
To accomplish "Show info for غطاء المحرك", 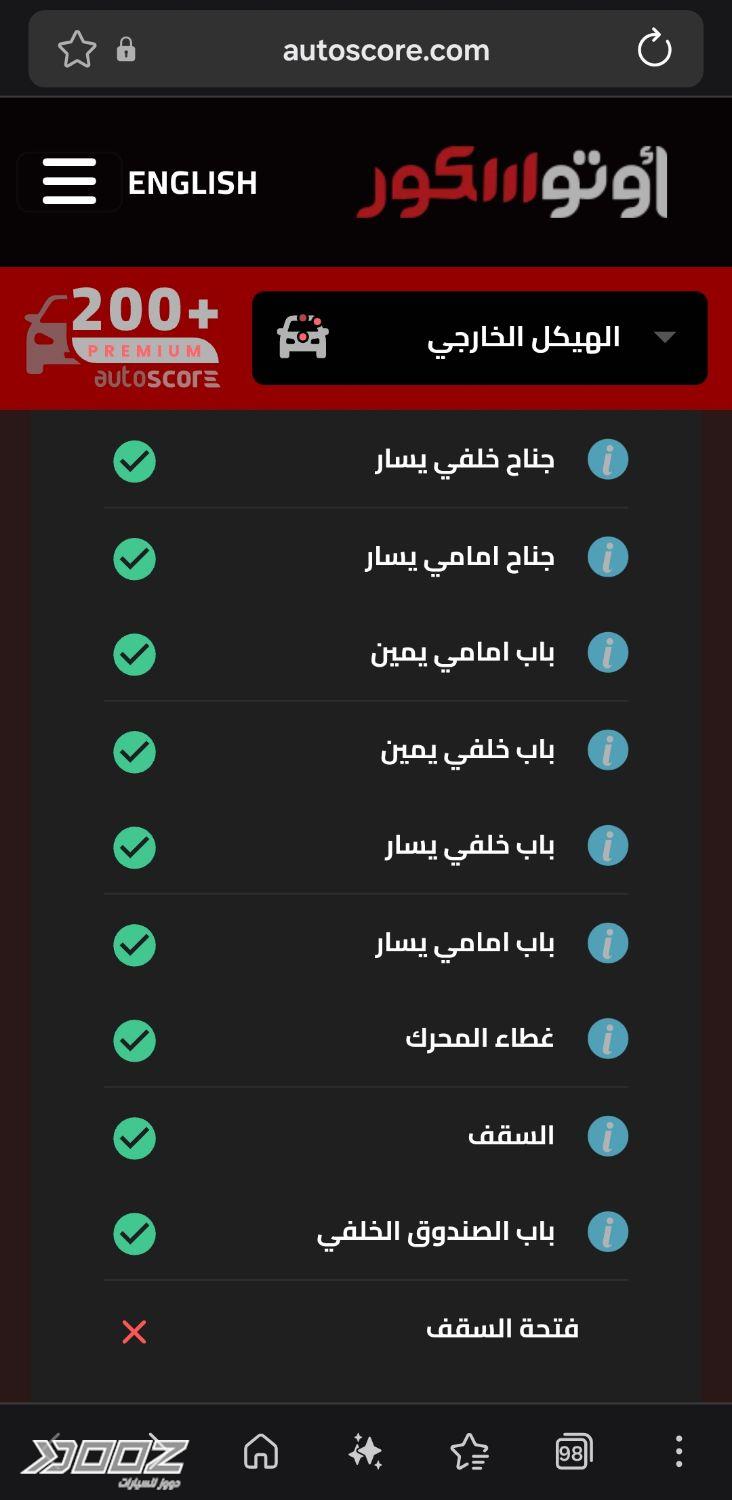I will click(x=607, y=1039).
